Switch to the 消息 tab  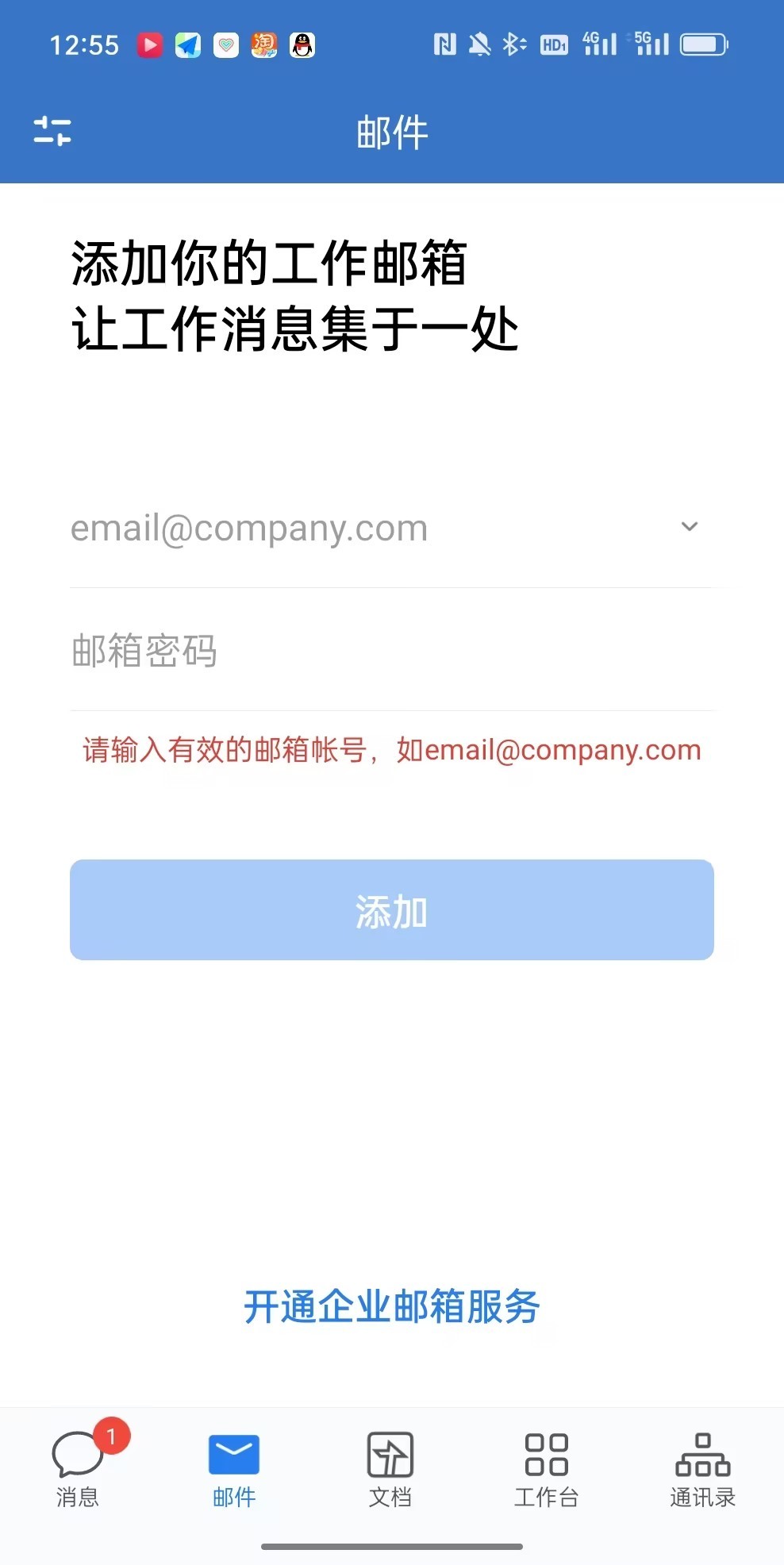[78, 1470]
